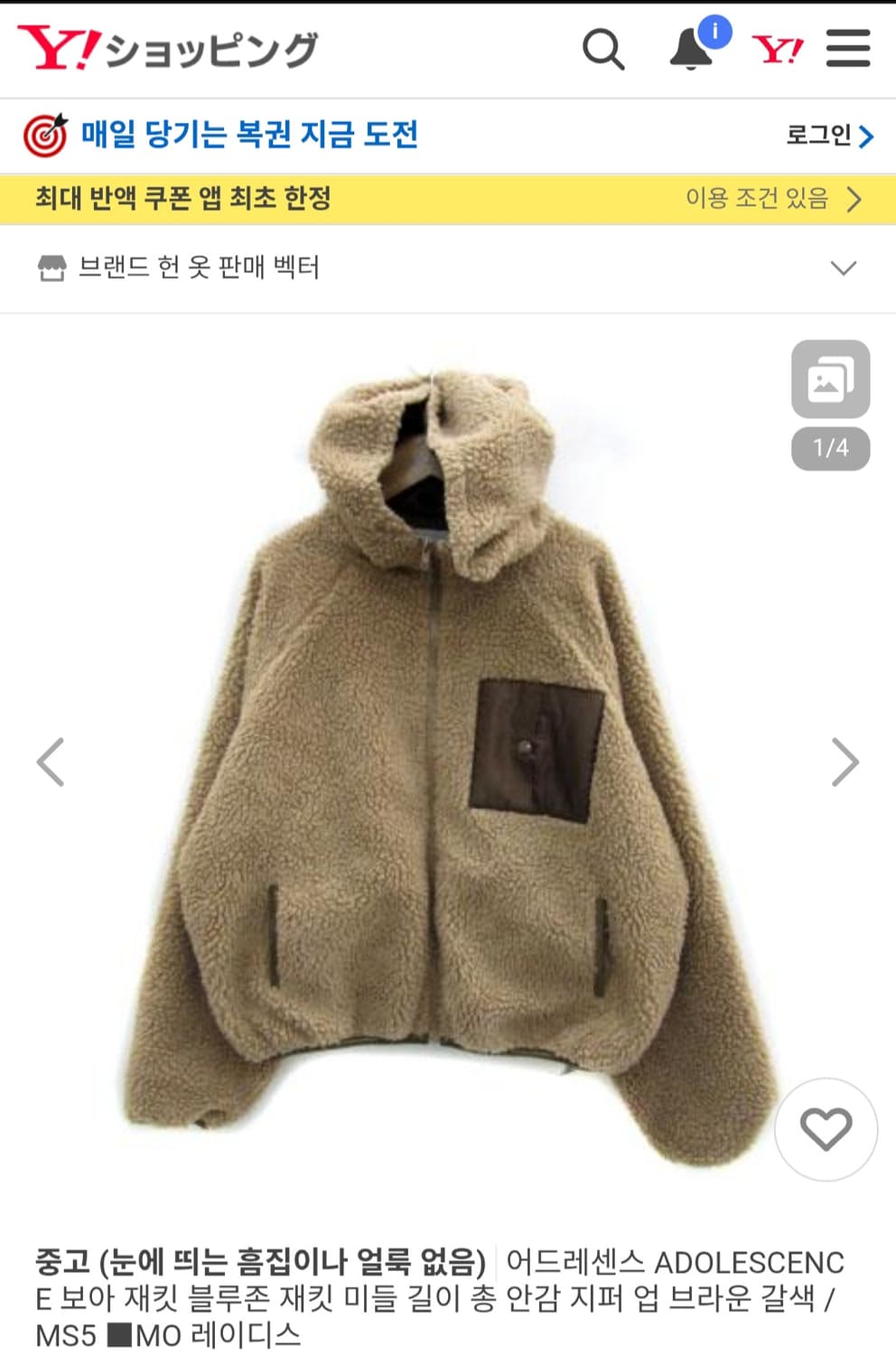
Task: Click the previous photo arrow on the left
Action: [51, 762]
